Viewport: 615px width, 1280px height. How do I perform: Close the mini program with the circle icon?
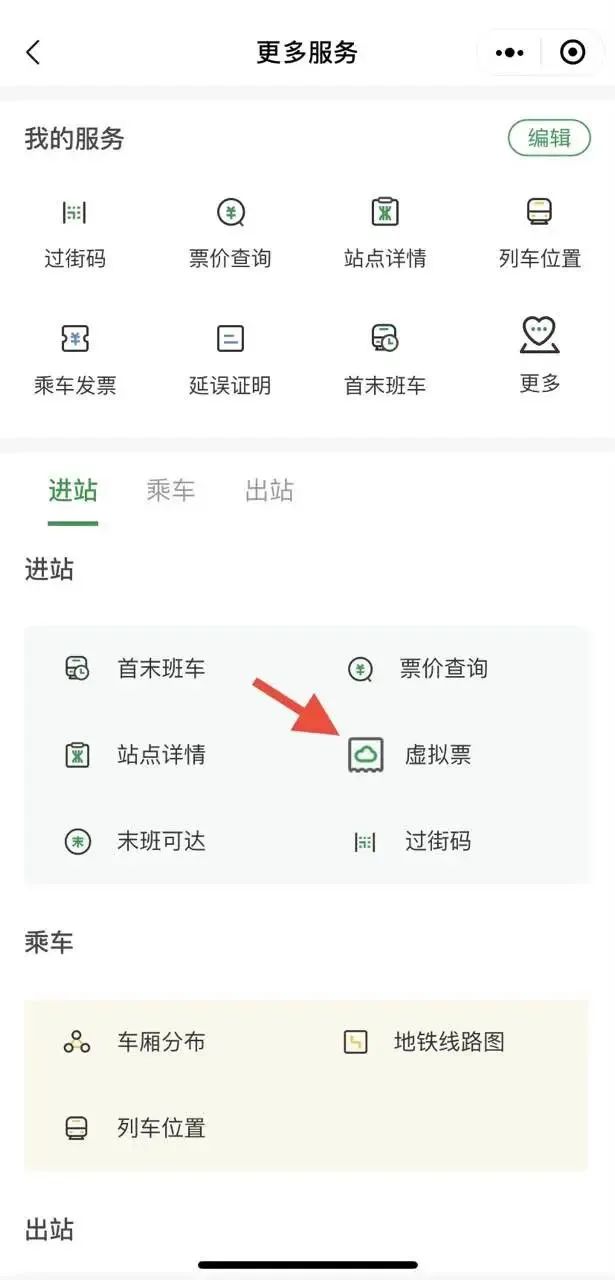572,53
